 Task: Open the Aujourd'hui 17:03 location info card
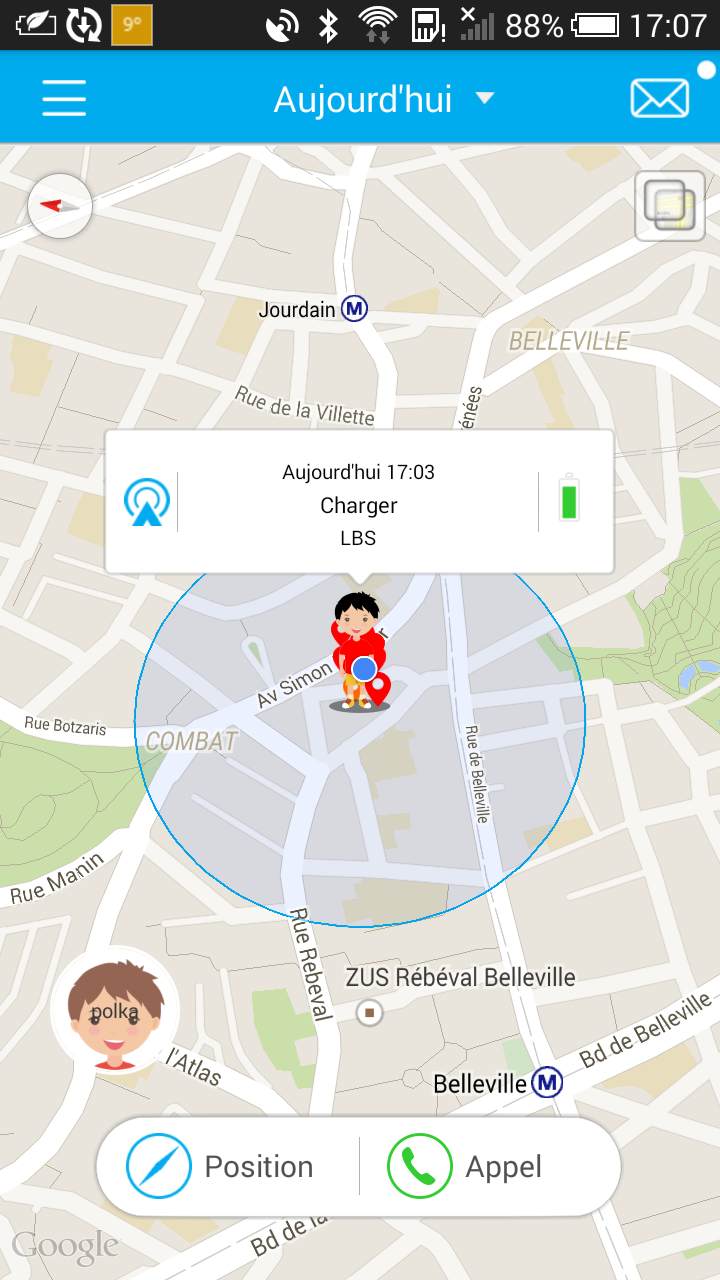[x=359, y=501]
